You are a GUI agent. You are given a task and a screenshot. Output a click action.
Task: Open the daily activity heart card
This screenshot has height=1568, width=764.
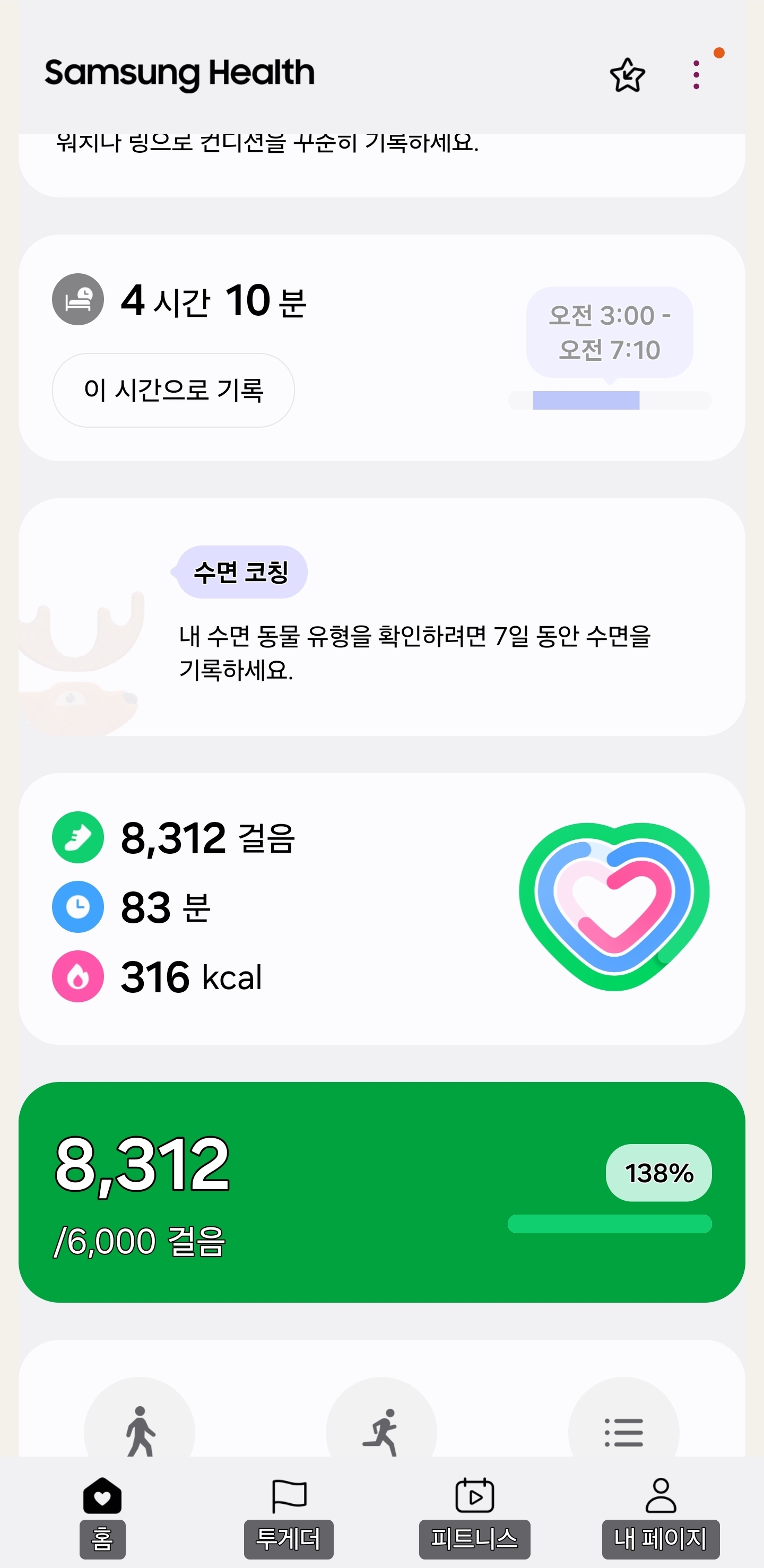(381, 908)
